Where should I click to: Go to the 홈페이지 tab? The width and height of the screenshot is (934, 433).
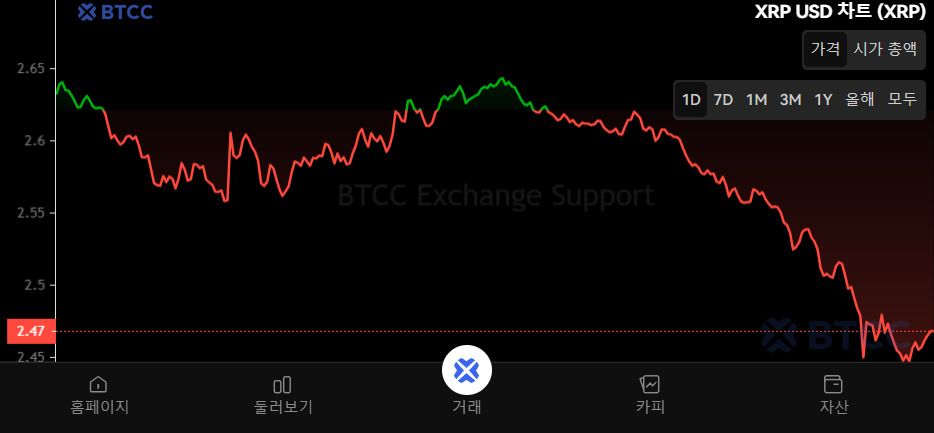pyautogui.click(x=99, y=394)
